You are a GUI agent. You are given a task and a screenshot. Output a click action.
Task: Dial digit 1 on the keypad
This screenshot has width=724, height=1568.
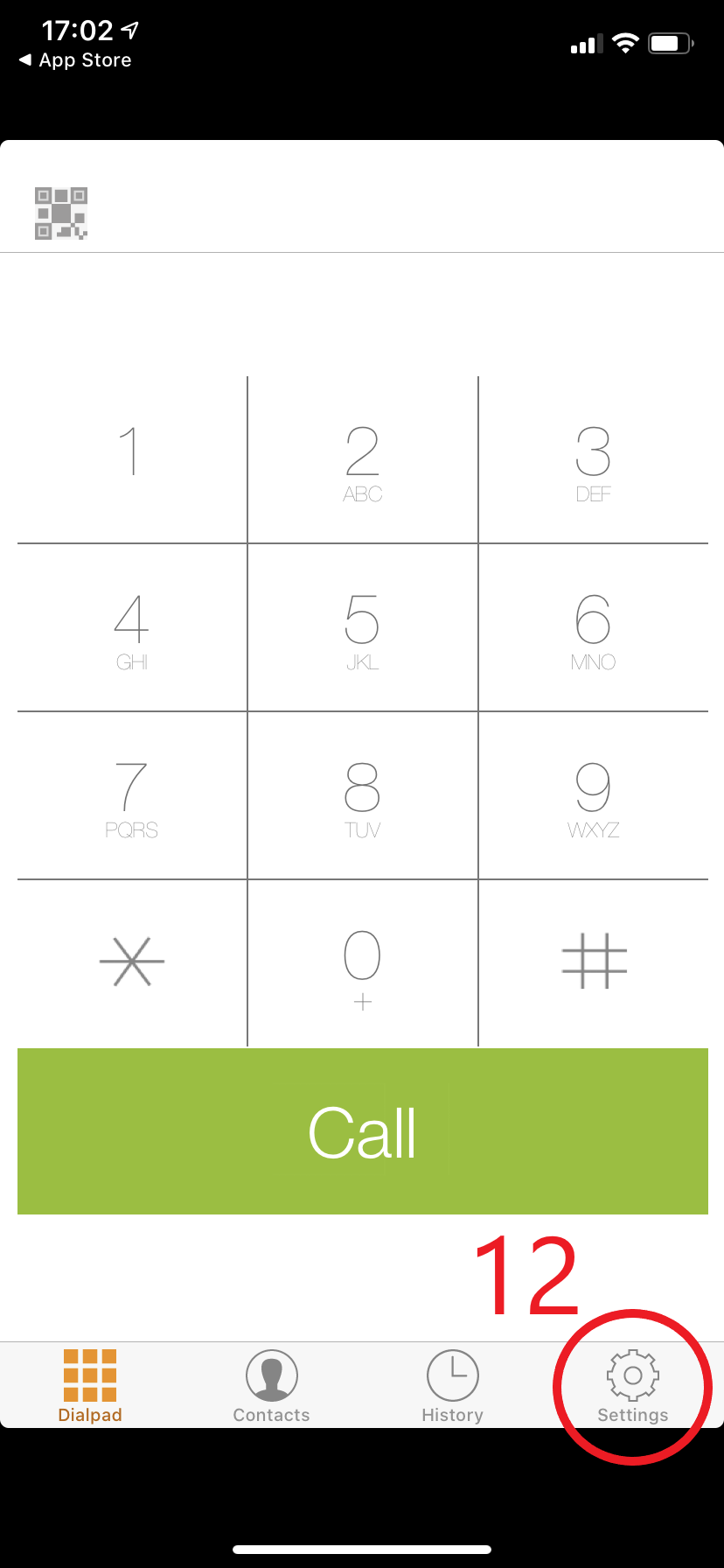pyautogui.click(x=132, y=458)
